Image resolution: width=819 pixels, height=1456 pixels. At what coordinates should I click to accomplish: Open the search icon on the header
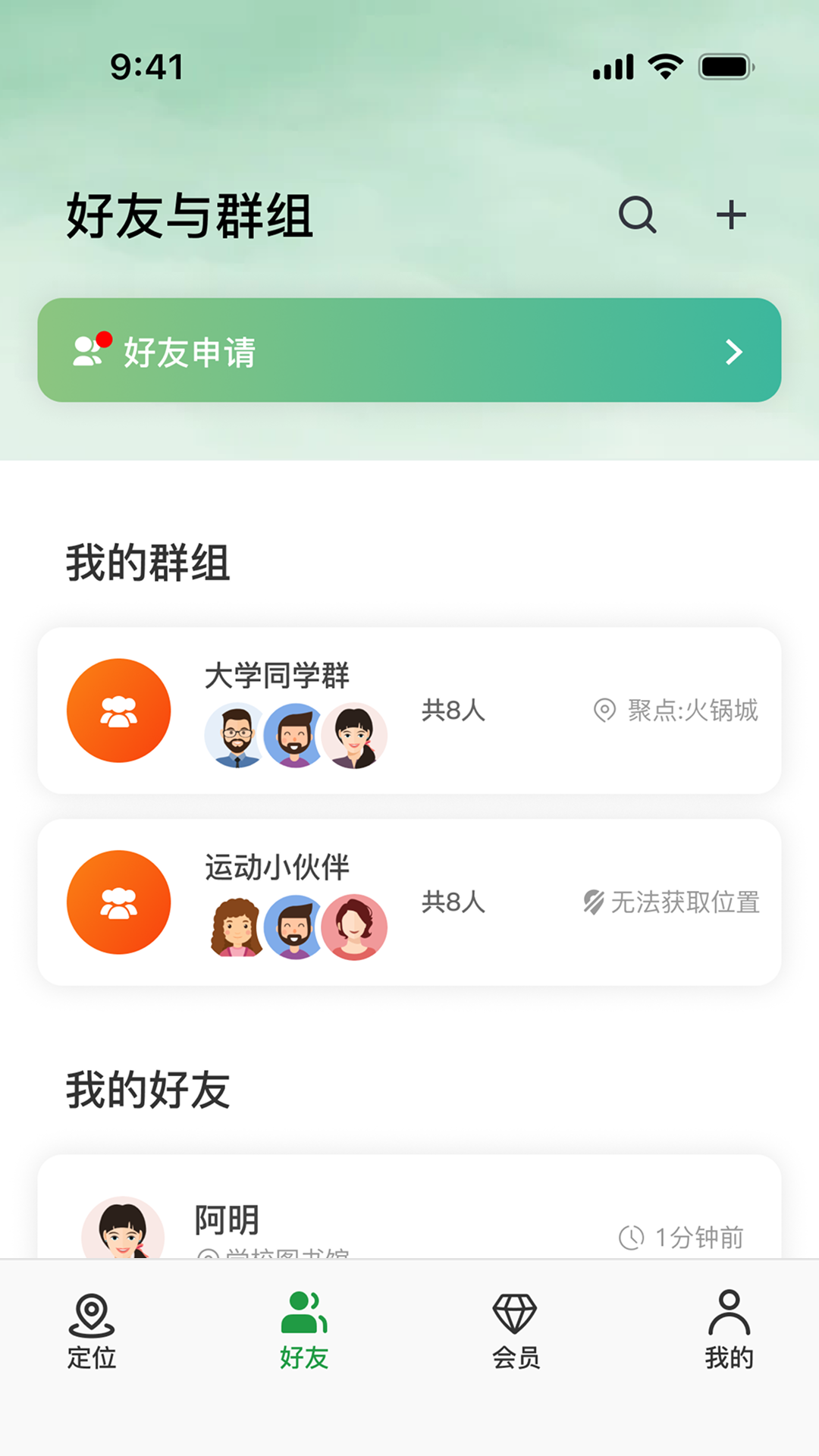637,215
